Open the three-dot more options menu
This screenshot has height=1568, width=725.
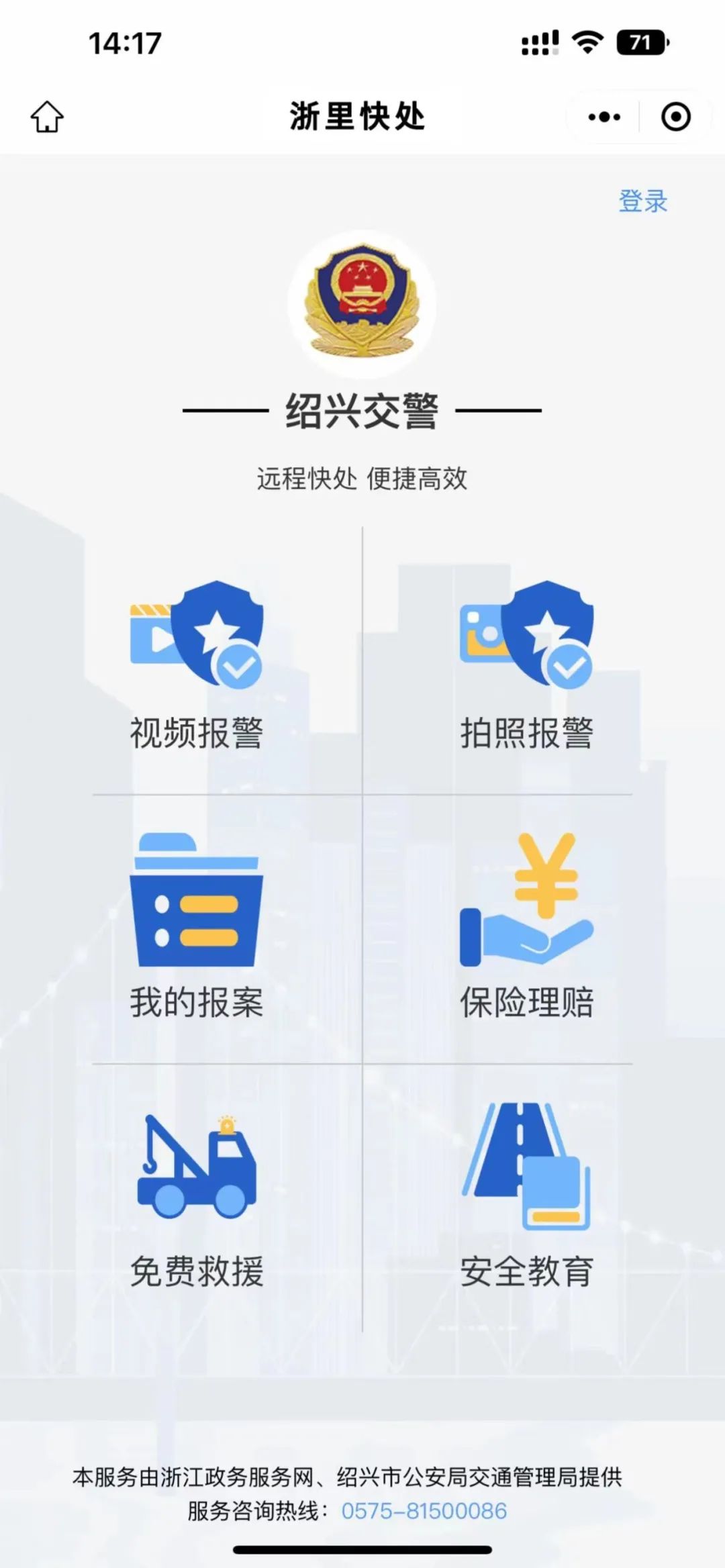tap(604, 117)
